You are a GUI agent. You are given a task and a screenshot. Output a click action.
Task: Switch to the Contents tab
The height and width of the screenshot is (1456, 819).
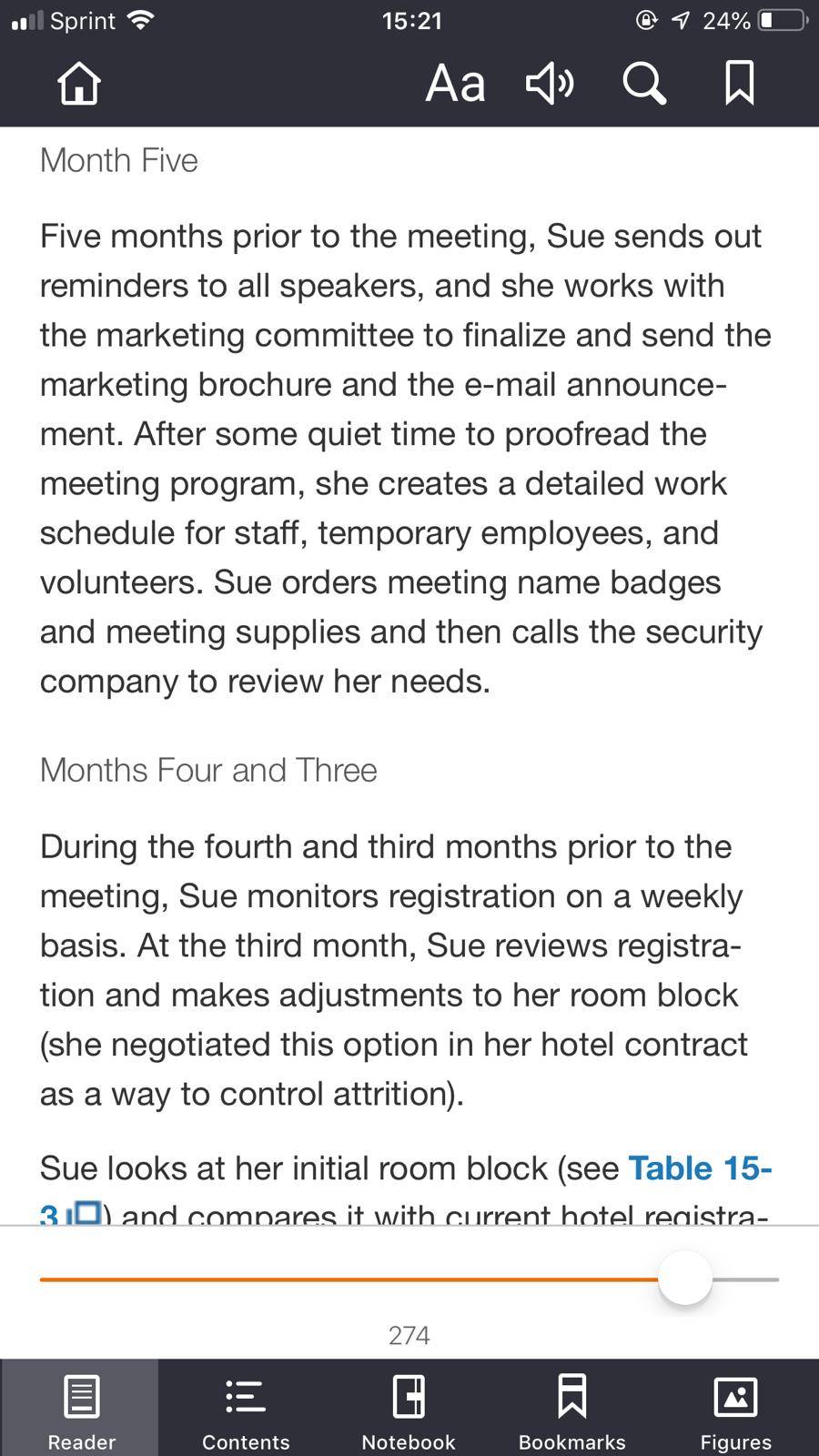(246, 1408)
